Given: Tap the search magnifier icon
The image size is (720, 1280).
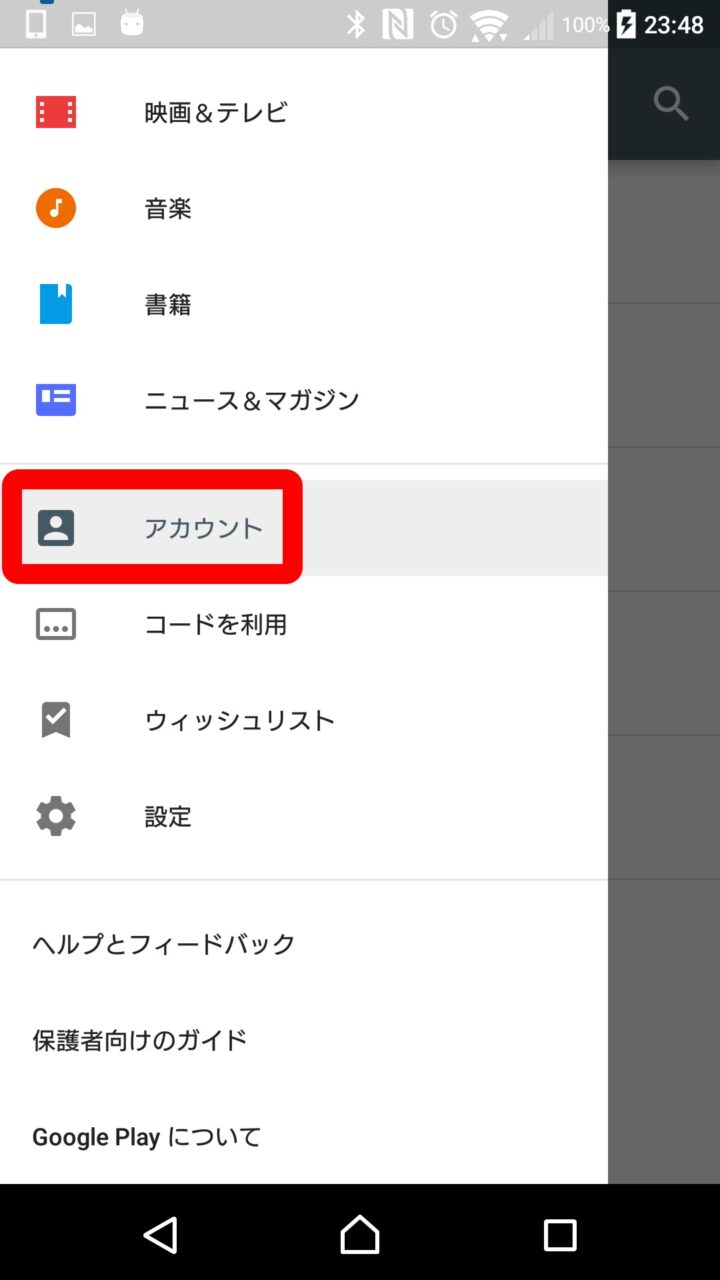Looking at the screenshot, I should 670,104.
